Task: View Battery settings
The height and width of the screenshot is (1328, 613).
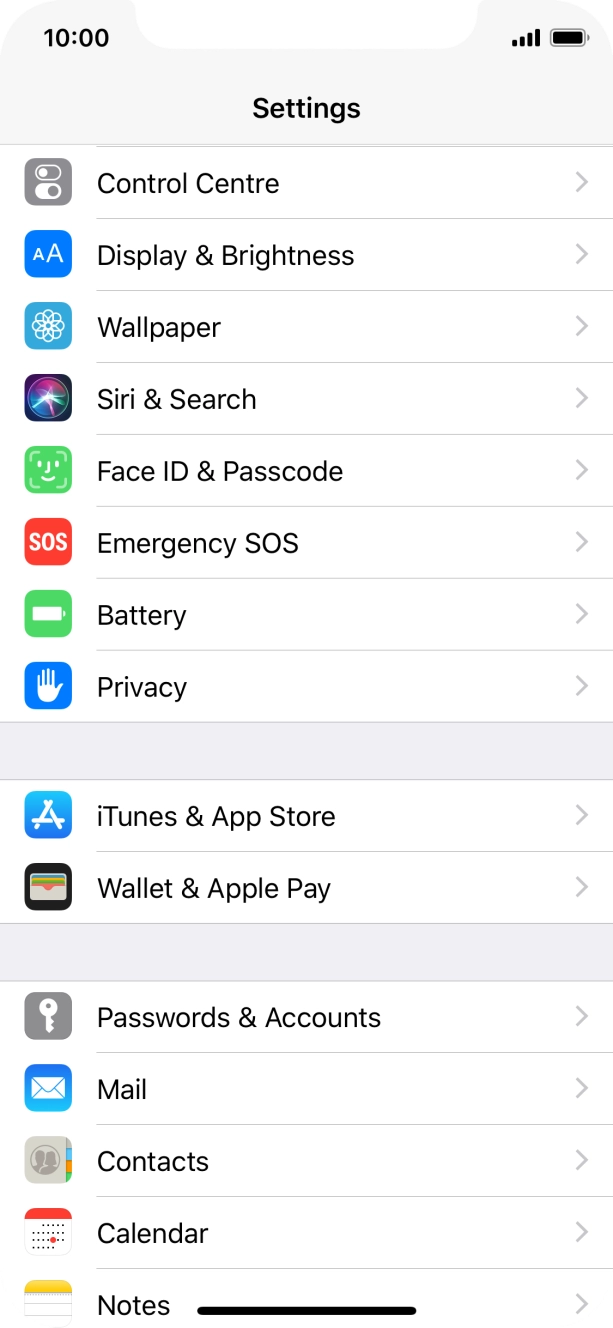Action: tap(306, 615)
